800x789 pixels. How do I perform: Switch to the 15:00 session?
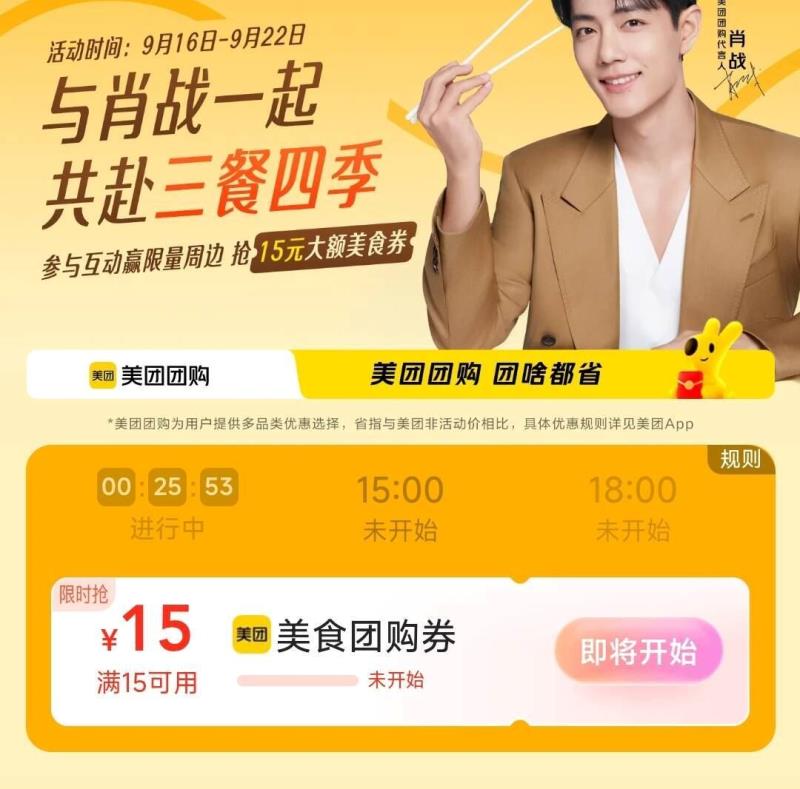(x=400, y=506)
